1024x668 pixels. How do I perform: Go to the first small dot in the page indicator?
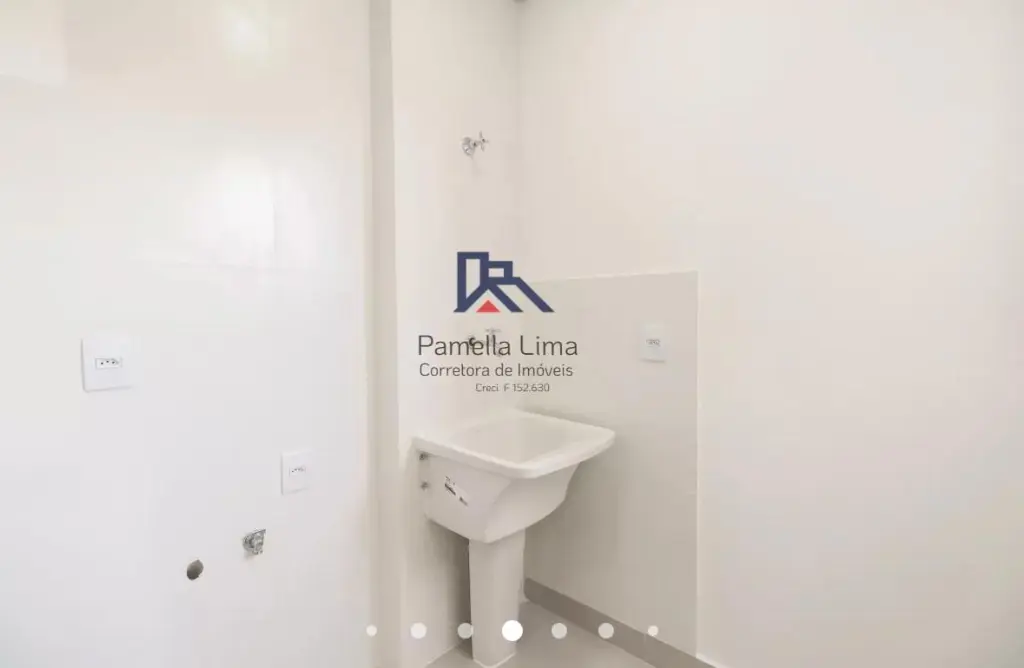[372, 630]
